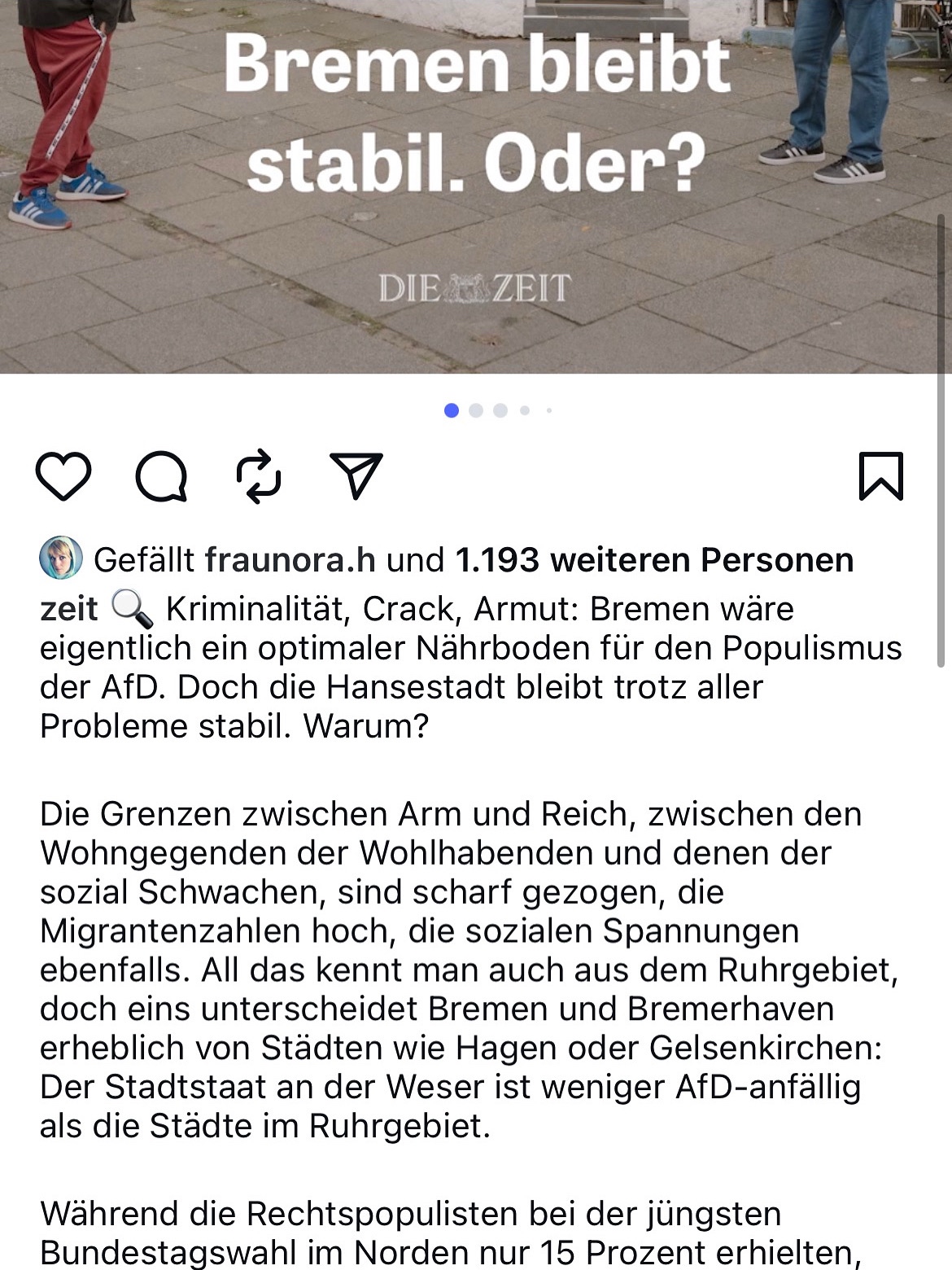Repost this post via the arrows icon

tap(259, 476)
